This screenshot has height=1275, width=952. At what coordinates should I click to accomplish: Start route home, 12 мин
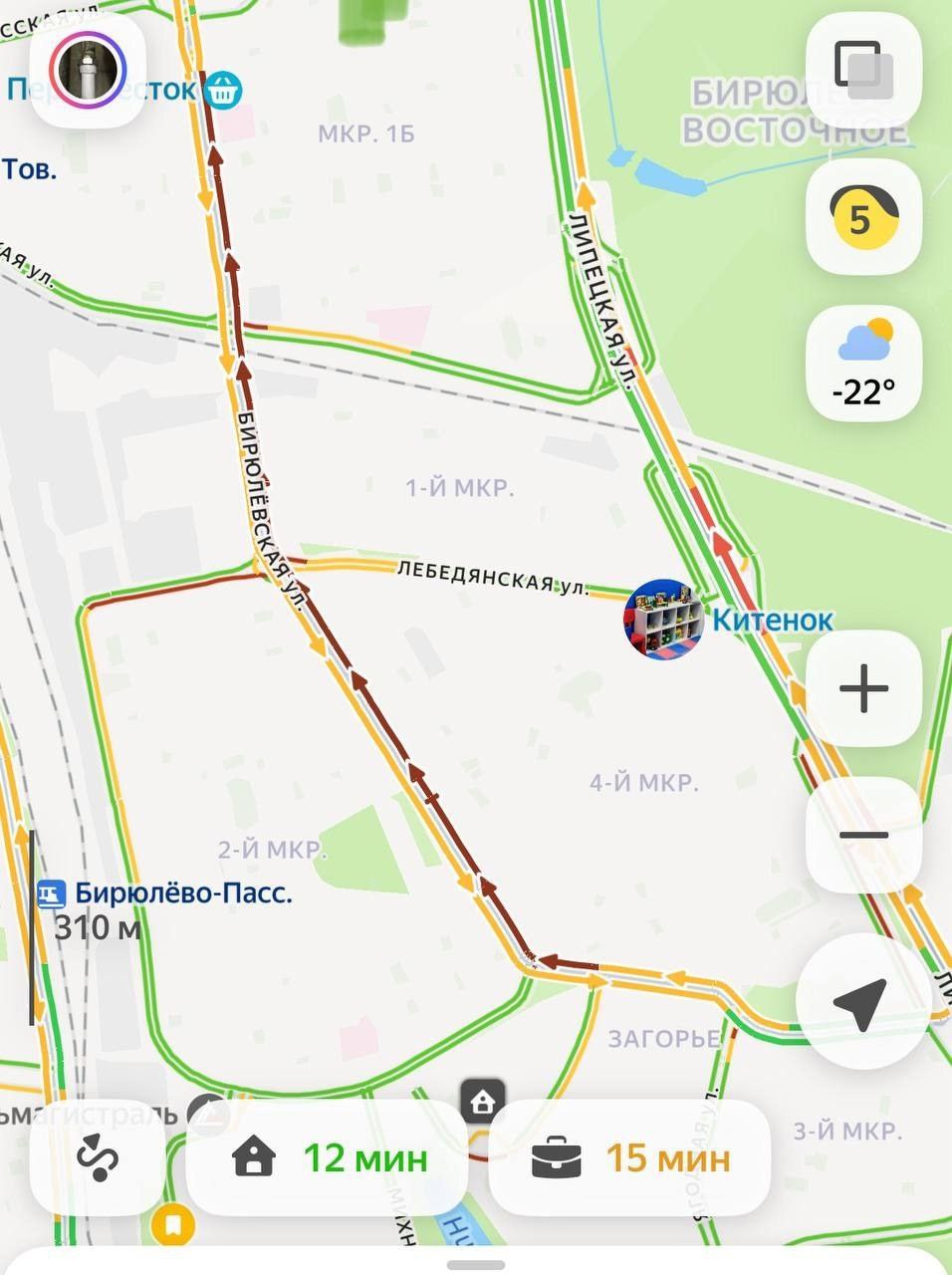pyautogui.click(x=328, y=1158)
